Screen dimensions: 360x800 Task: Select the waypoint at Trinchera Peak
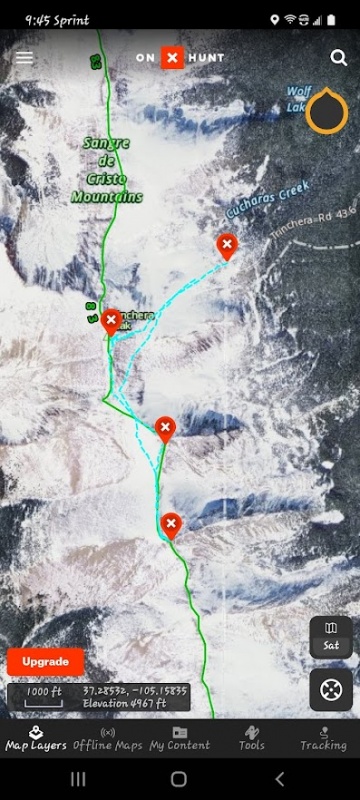[111, 322]
